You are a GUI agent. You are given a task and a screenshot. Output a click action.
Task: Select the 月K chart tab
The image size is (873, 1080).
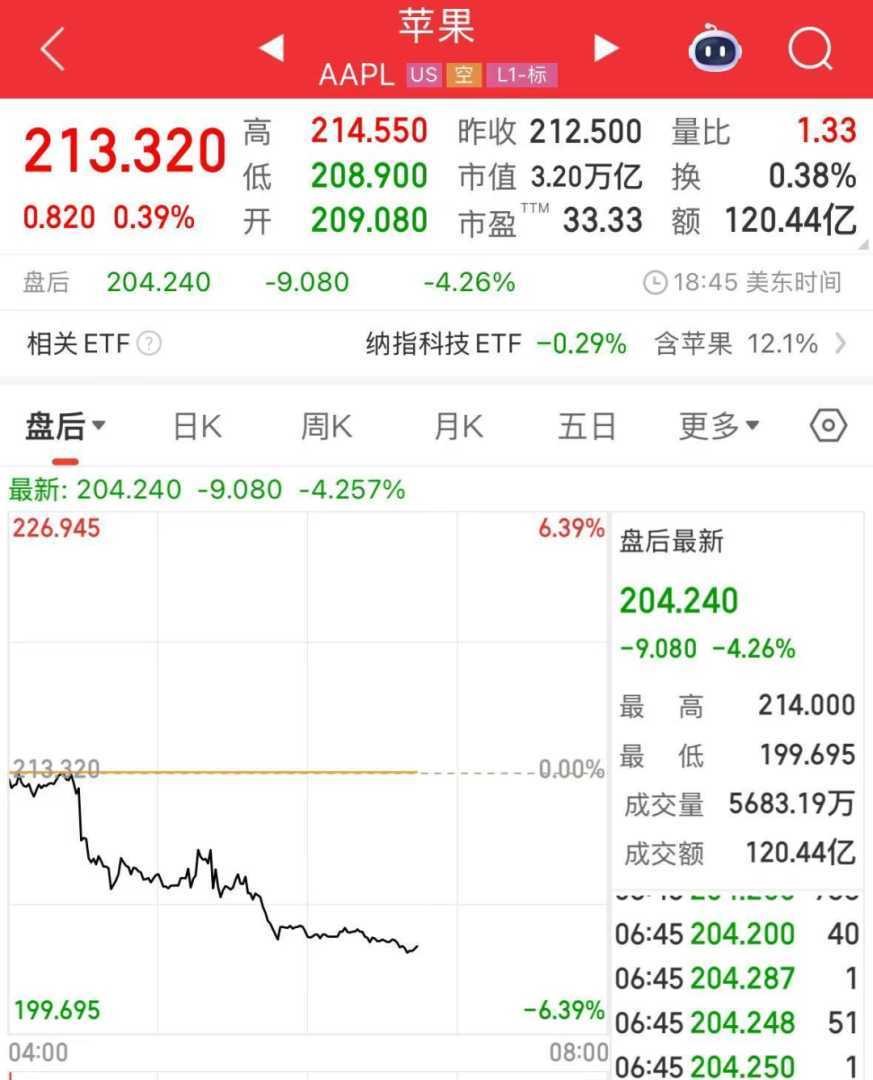point(458,427)
